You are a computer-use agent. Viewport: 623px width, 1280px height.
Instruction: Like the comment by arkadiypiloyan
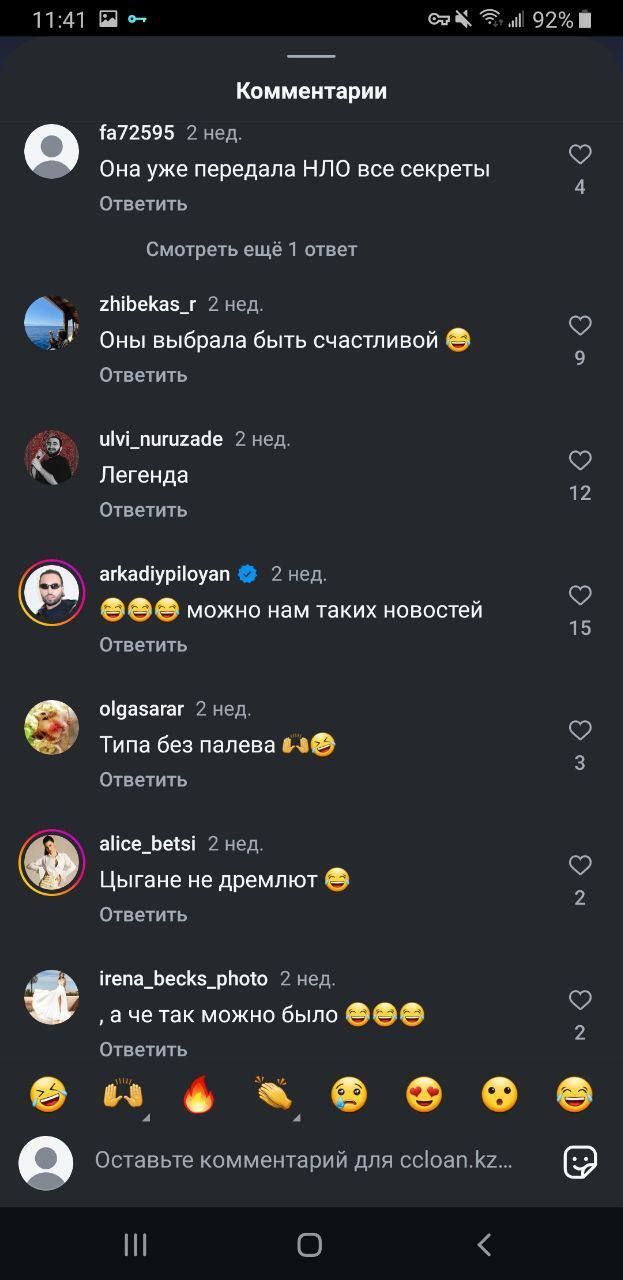click(x=580, y=595)
